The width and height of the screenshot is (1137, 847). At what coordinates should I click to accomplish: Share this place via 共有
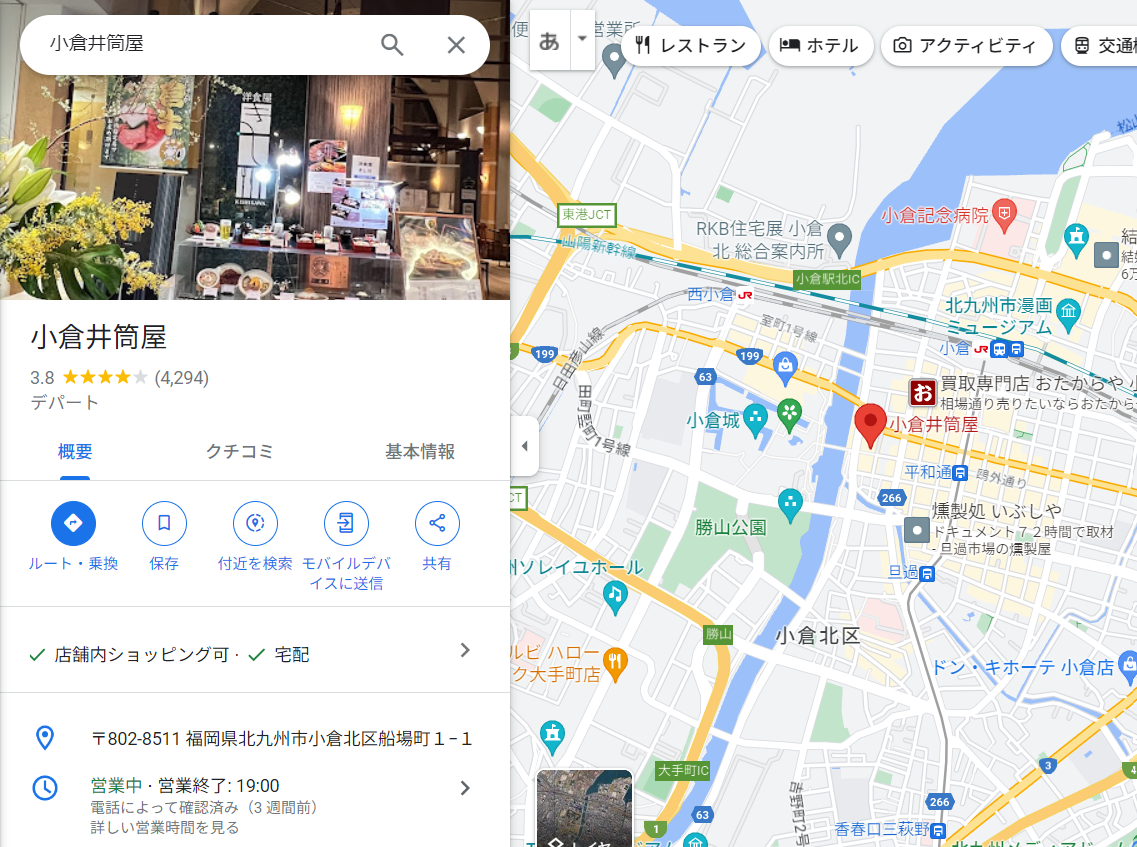coord(437,523)
